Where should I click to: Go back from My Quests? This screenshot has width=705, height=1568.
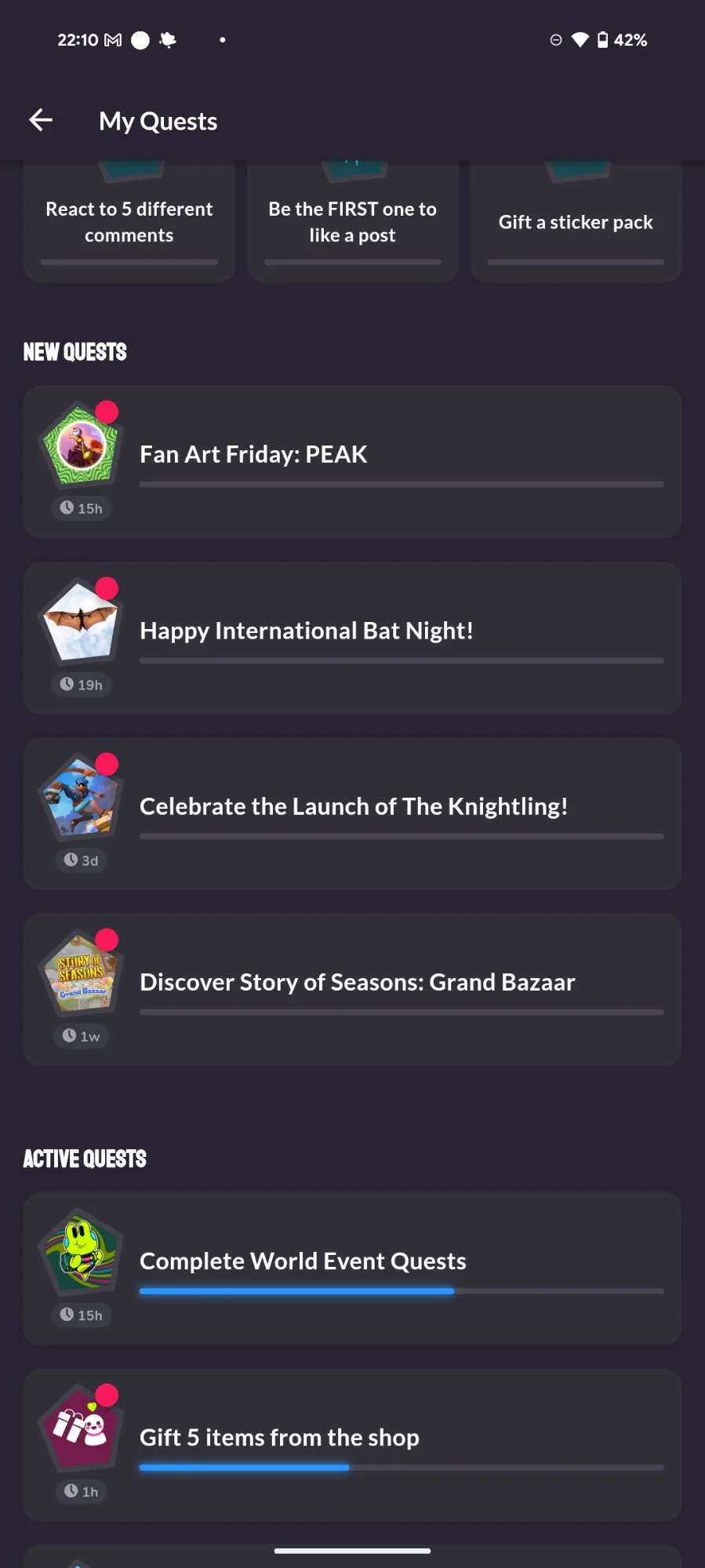coord(41,121)
